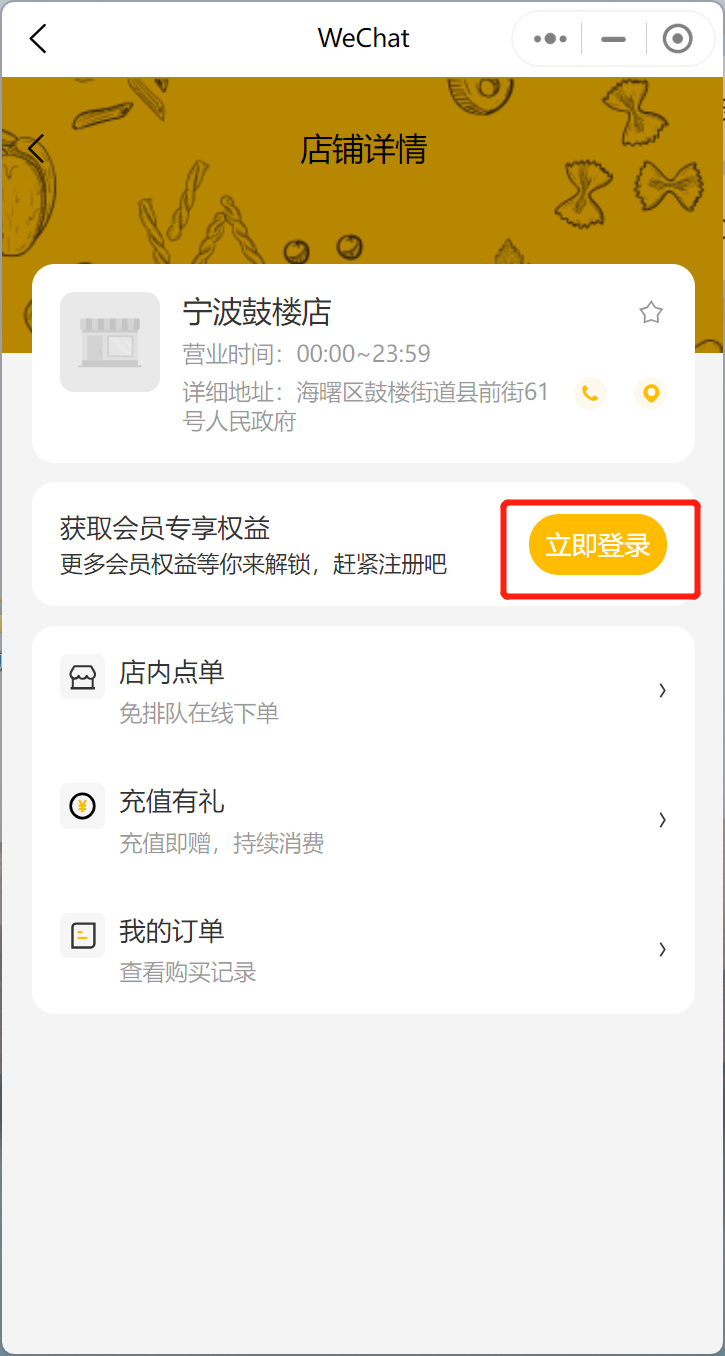Open the mini program more options menu
The height and width of the screenshot is (1356, 725).
coord(550,39)
